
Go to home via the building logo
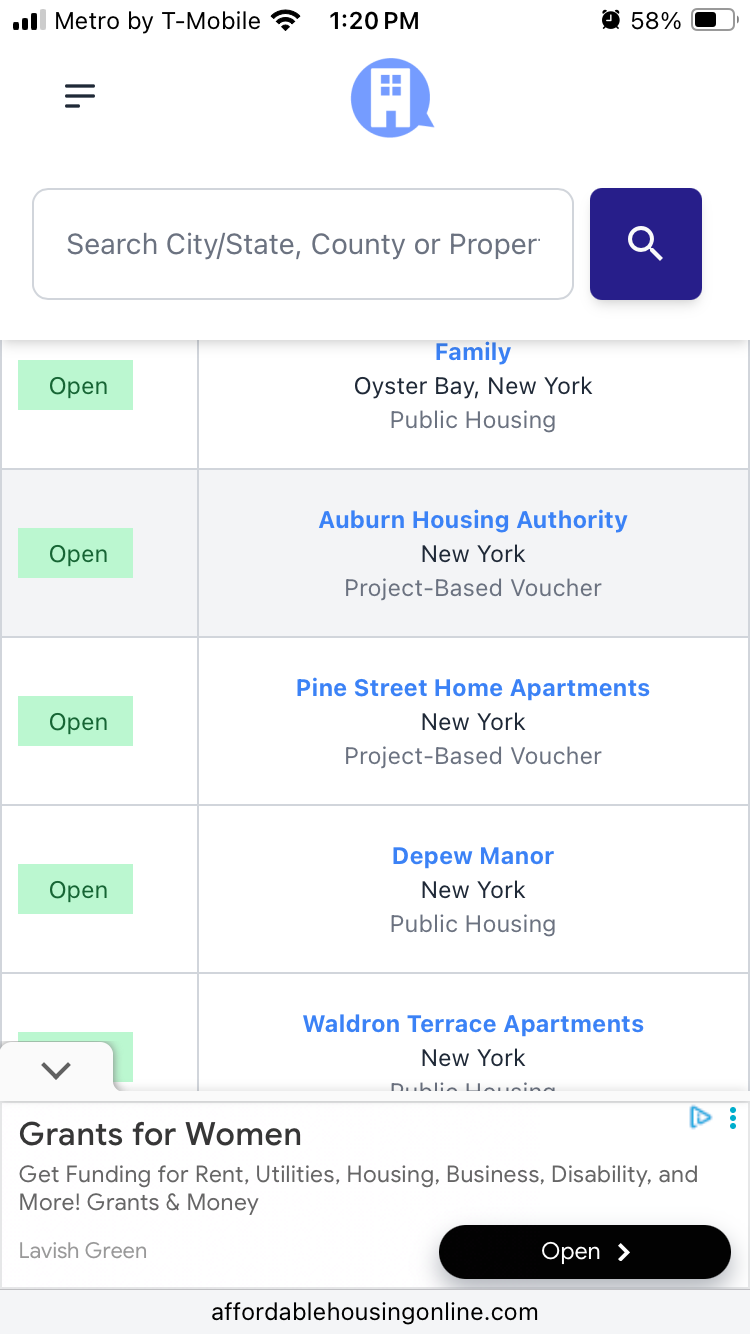391,97
